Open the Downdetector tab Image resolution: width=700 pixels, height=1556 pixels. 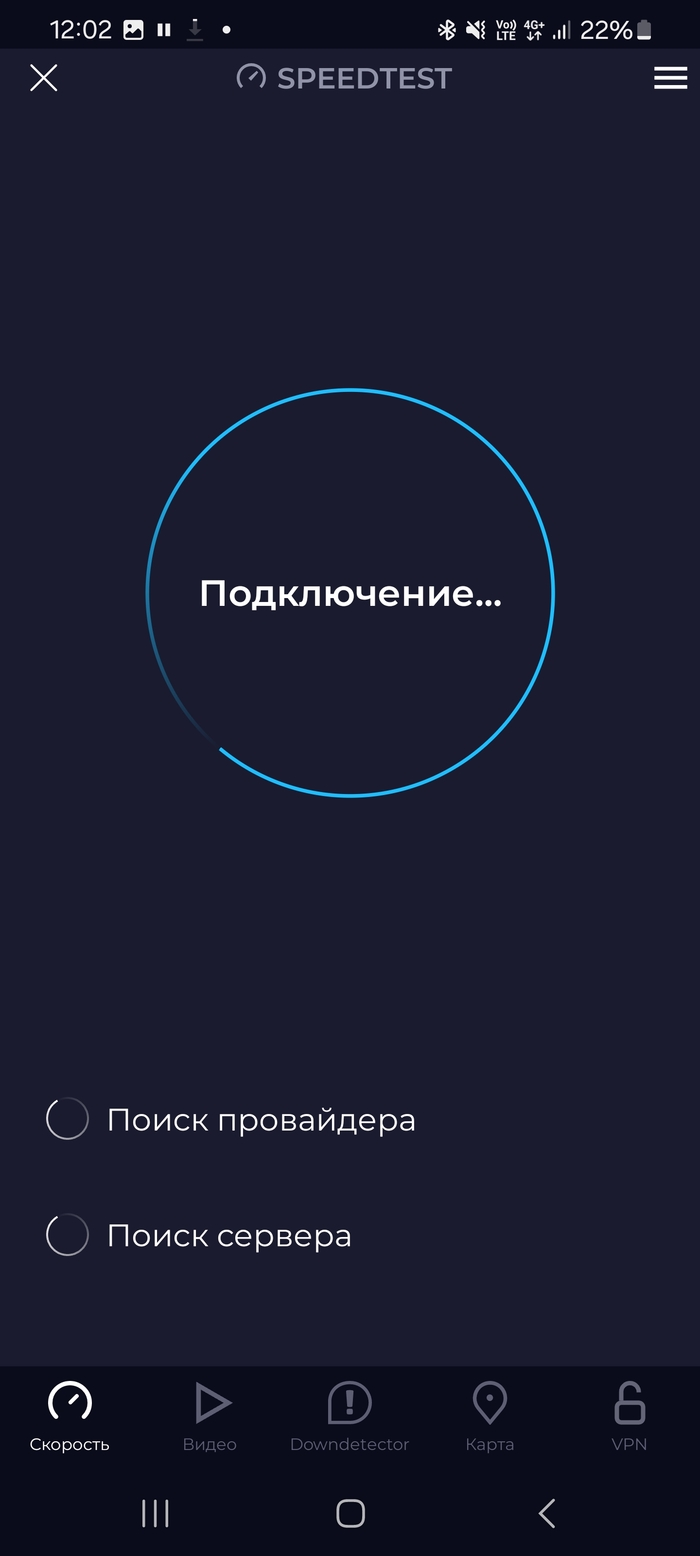coord(350,1416)
